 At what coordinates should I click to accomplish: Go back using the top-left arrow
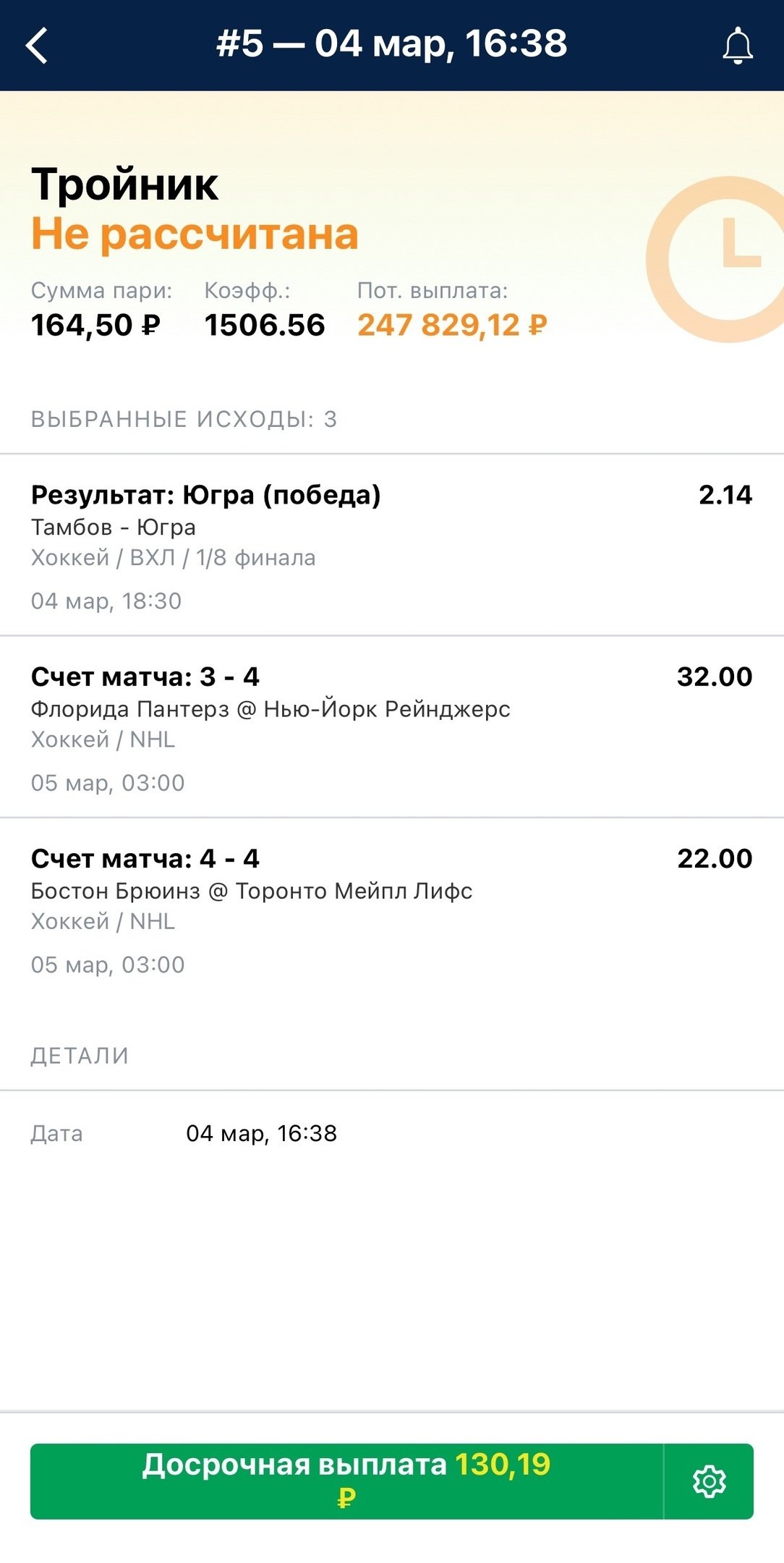[x=37, y=46]
